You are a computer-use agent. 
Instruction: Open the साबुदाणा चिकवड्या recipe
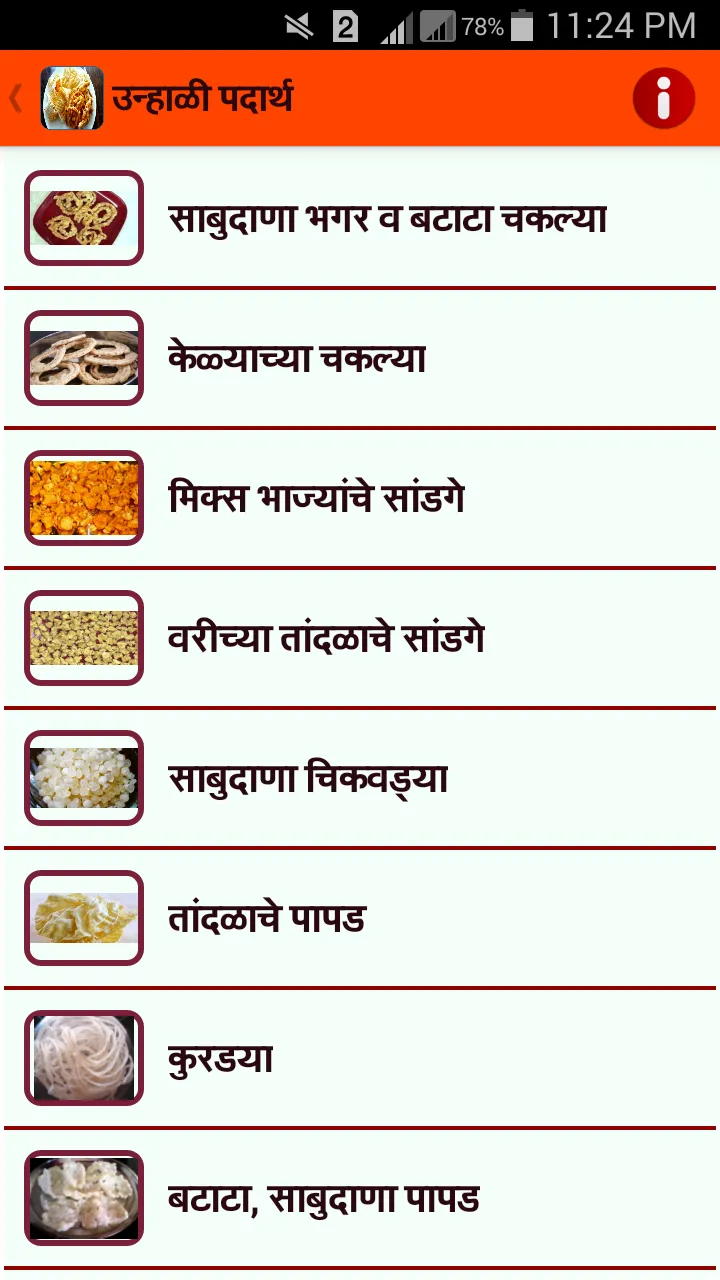[360, 778]
